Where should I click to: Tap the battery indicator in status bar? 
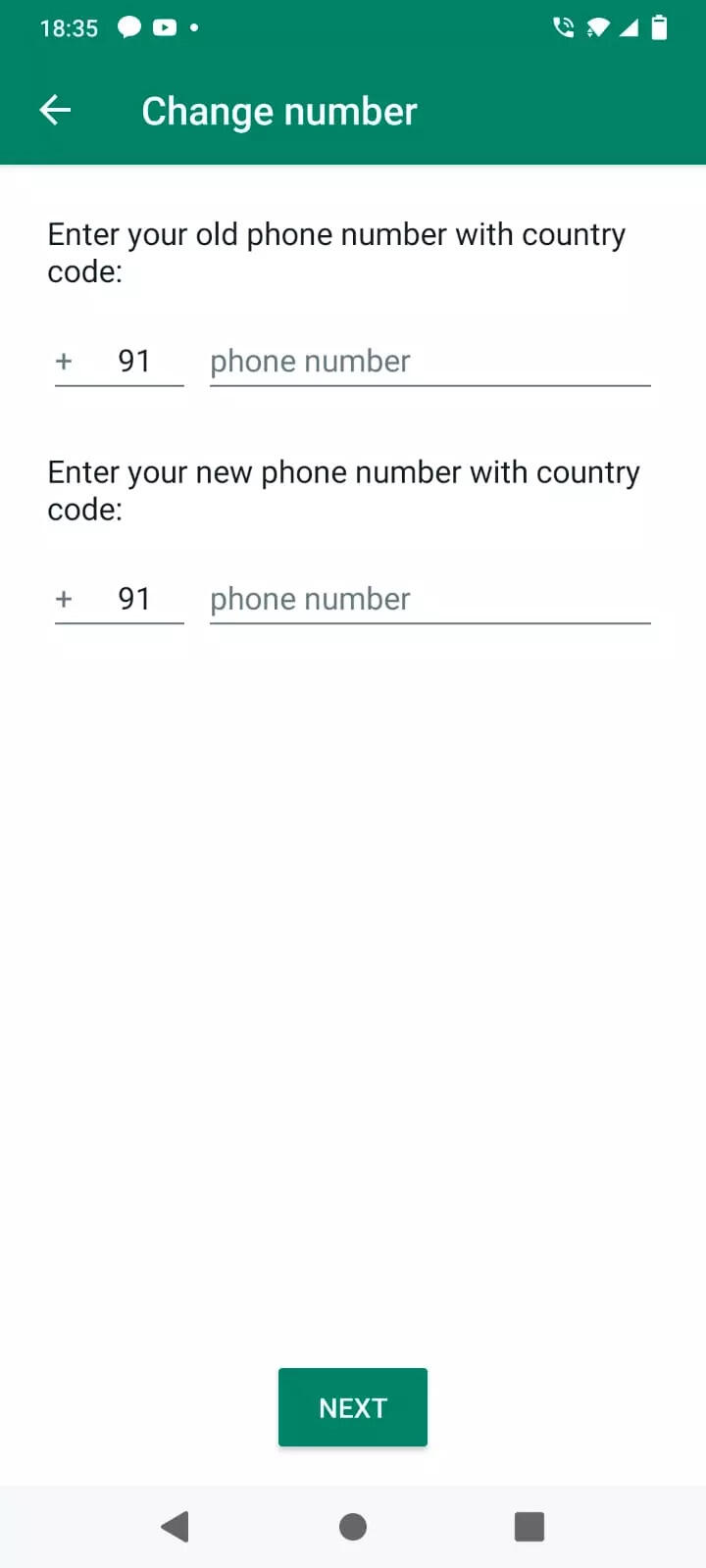[658, 27]
